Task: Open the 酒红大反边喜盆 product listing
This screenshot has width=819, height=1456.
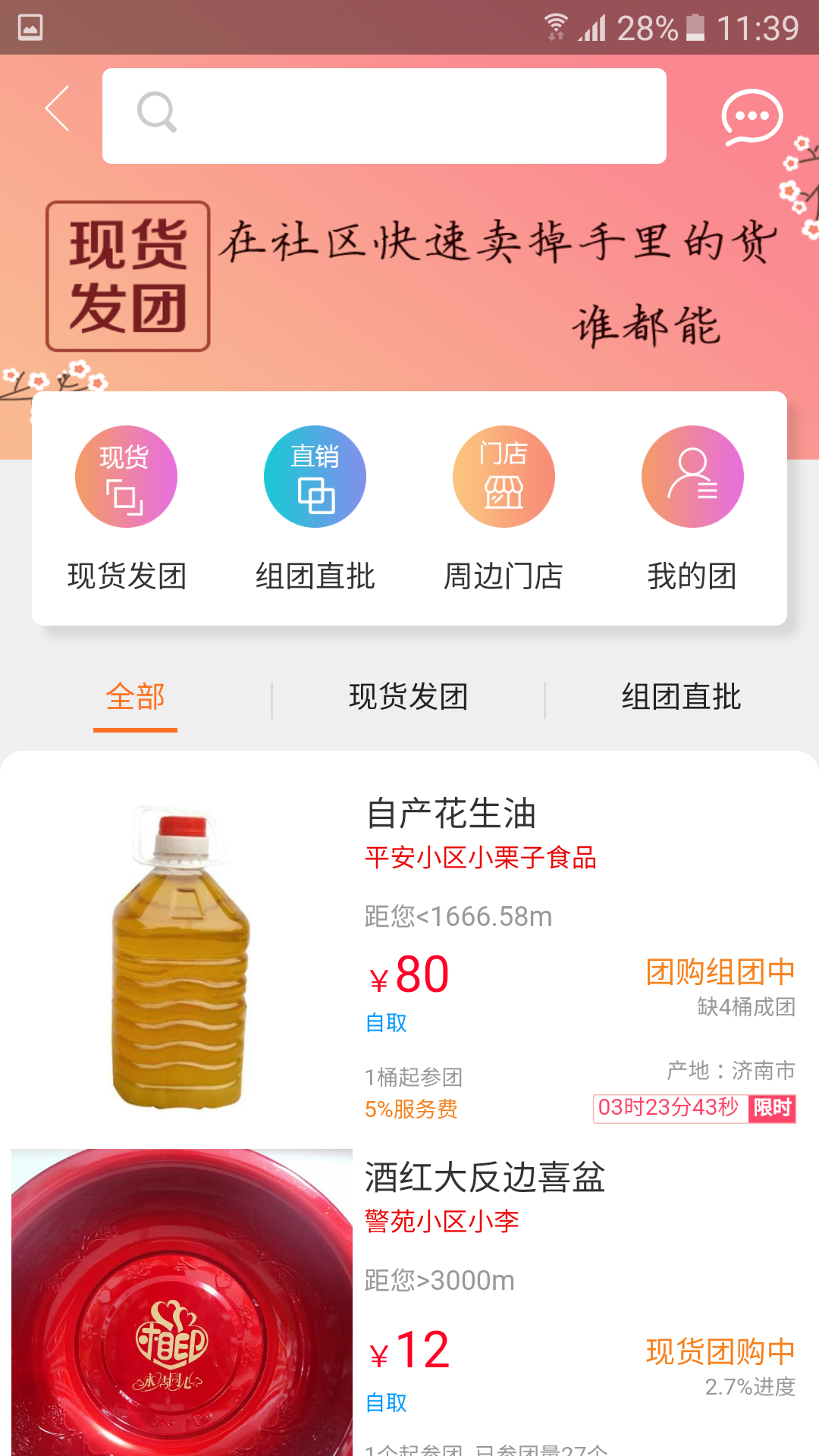Action: pyautogui.click(x=485, y=1178)
